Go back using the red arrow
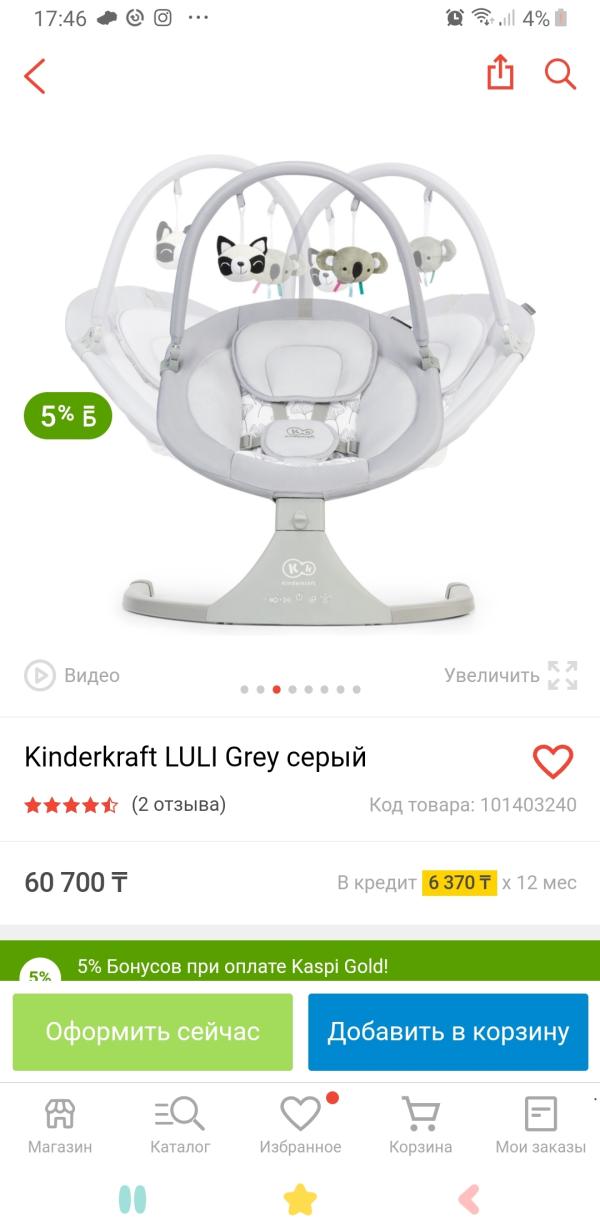 tap(35, 76)
